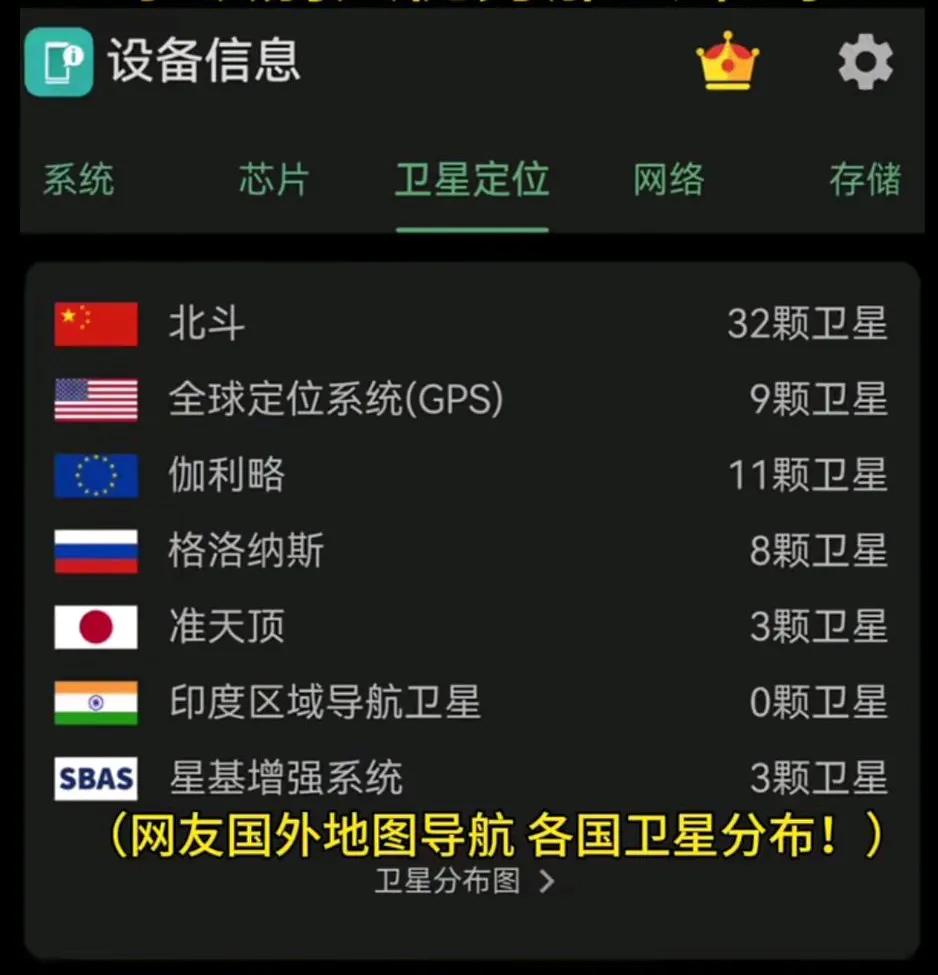The height and width of the screenshot is (975, 938).
Task: Open the 存储 tab
Action: tap(866, 180)
